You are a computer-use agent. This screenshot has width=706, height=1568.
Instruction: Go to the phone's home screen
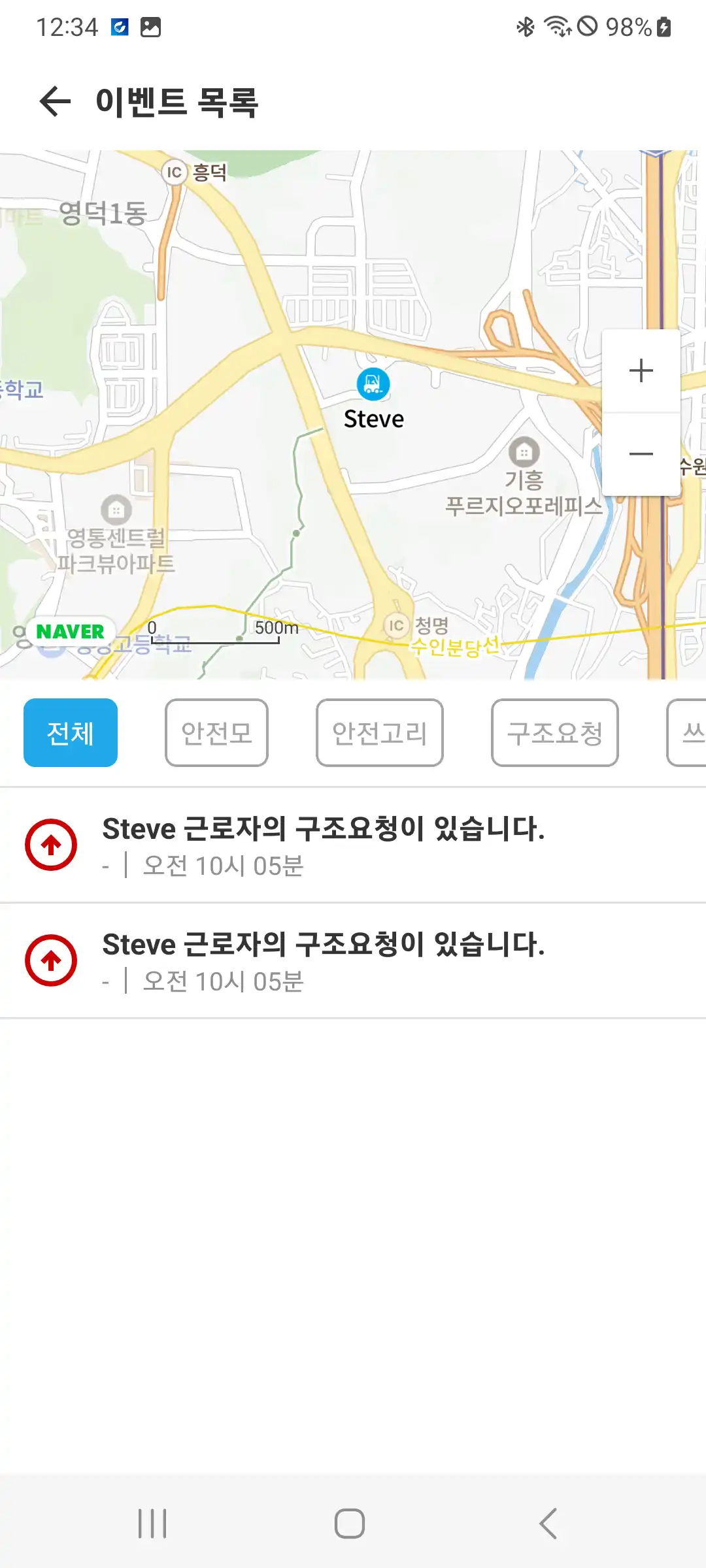[350, 1524]
